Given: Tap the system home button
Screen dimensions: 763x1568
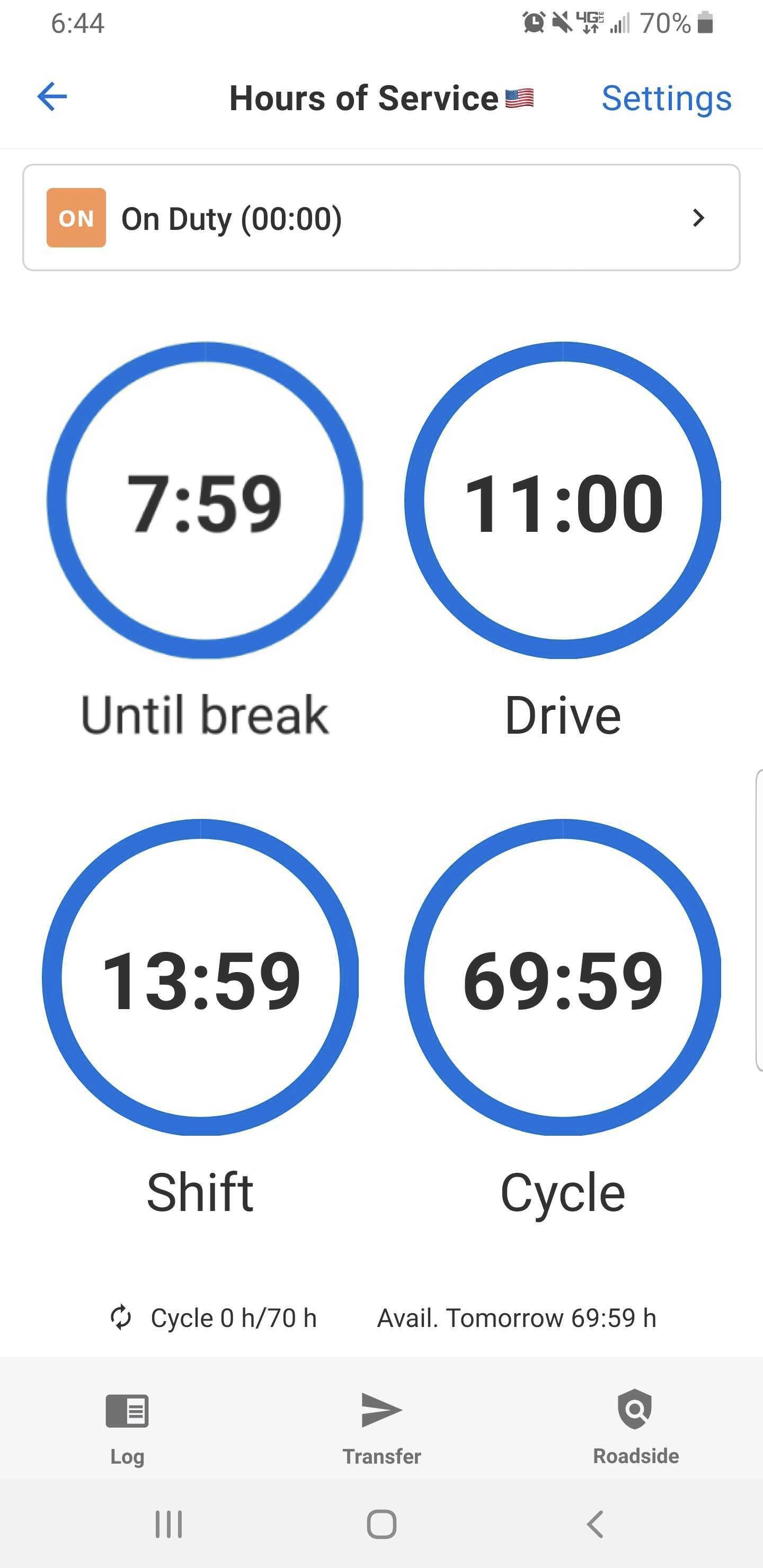Looking at the screenshot, I should 381,1524.
